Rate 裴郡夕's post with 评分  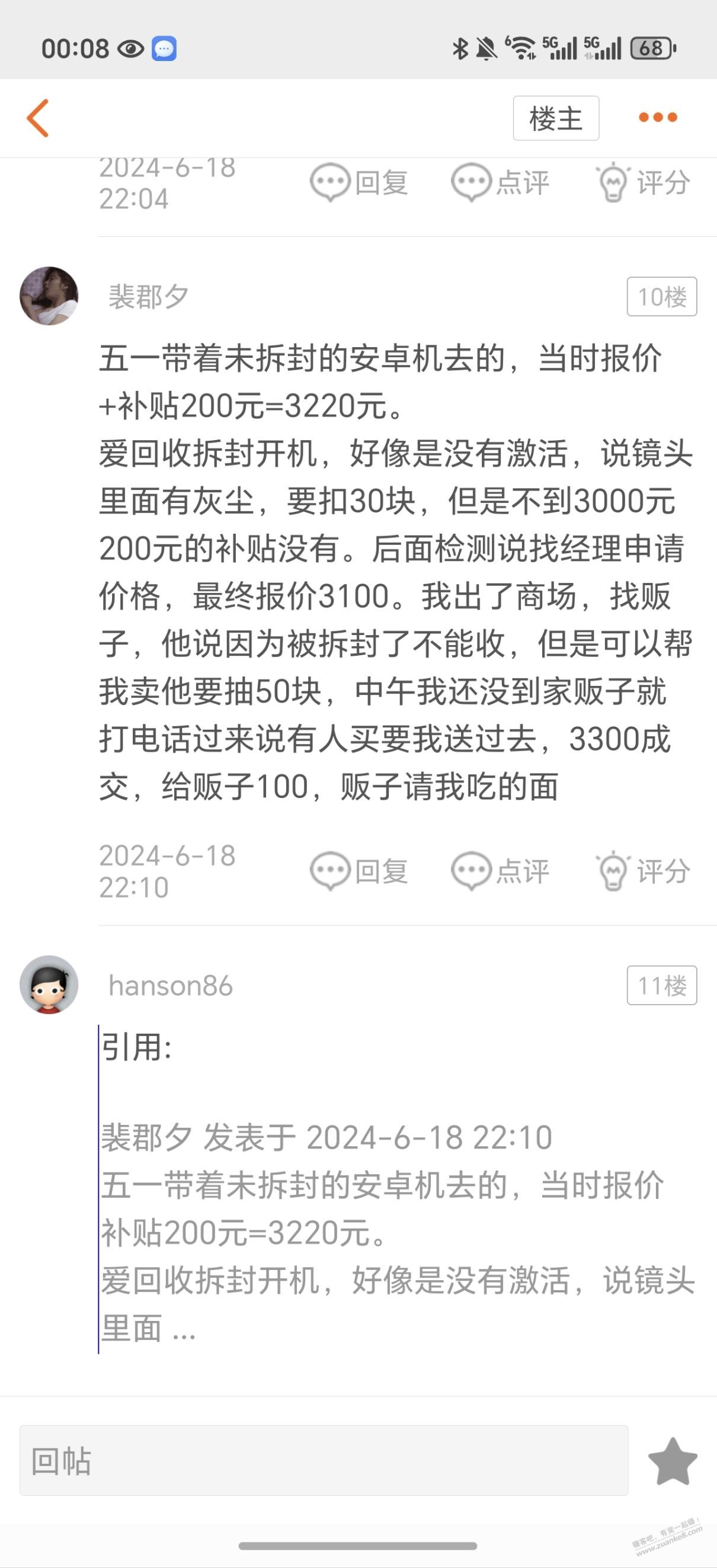point(643,871)
